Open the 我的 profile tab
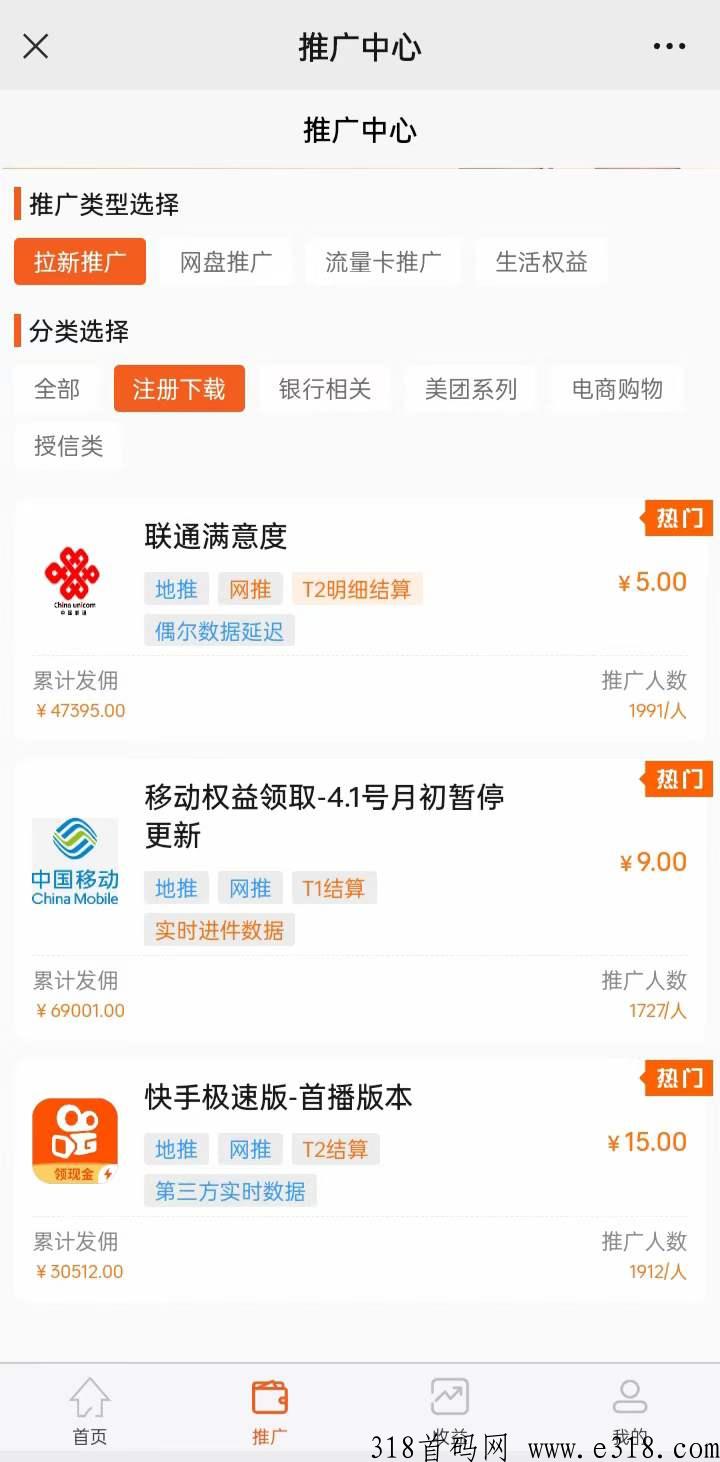720x1462 pixels. coord(630,1411)
